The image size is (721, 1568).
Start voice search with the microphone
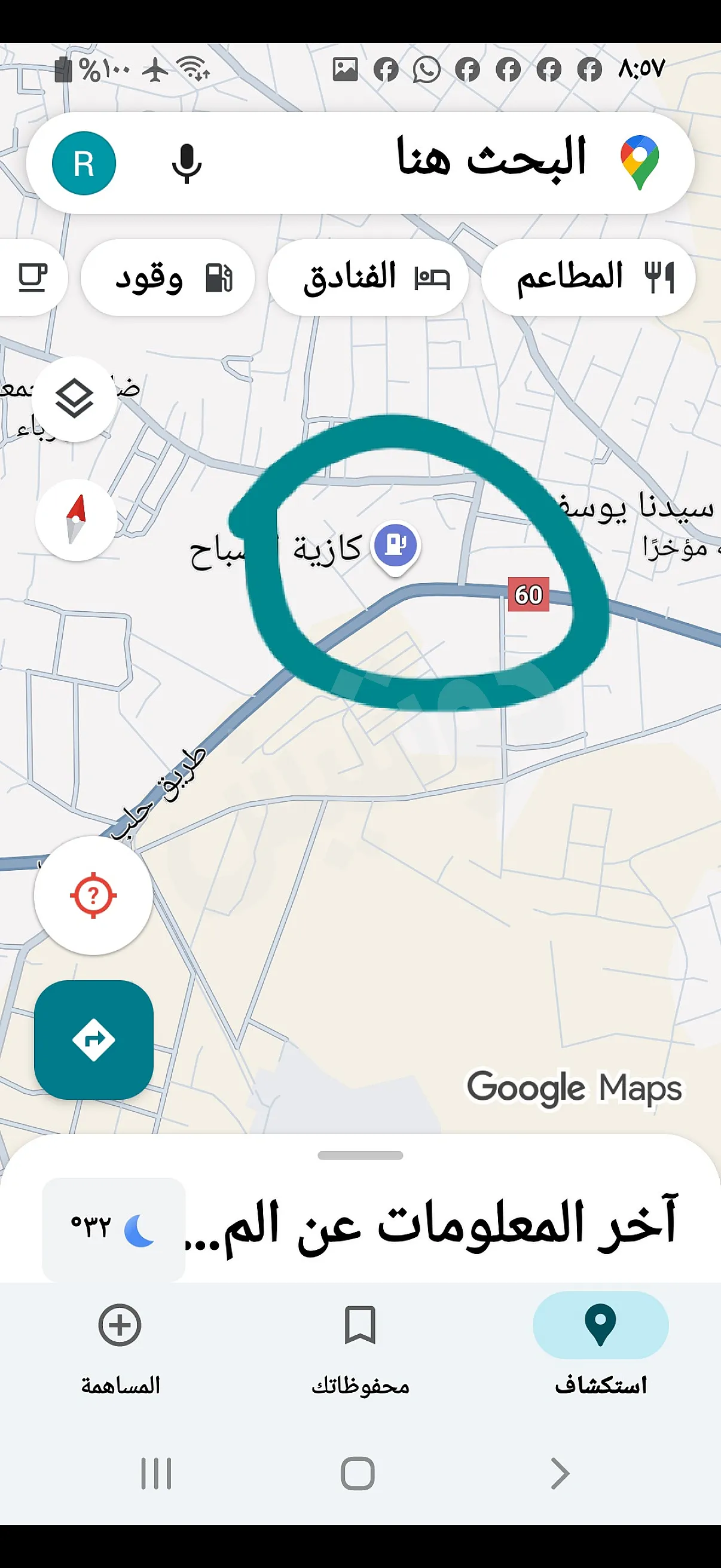(x=187, y=163)
